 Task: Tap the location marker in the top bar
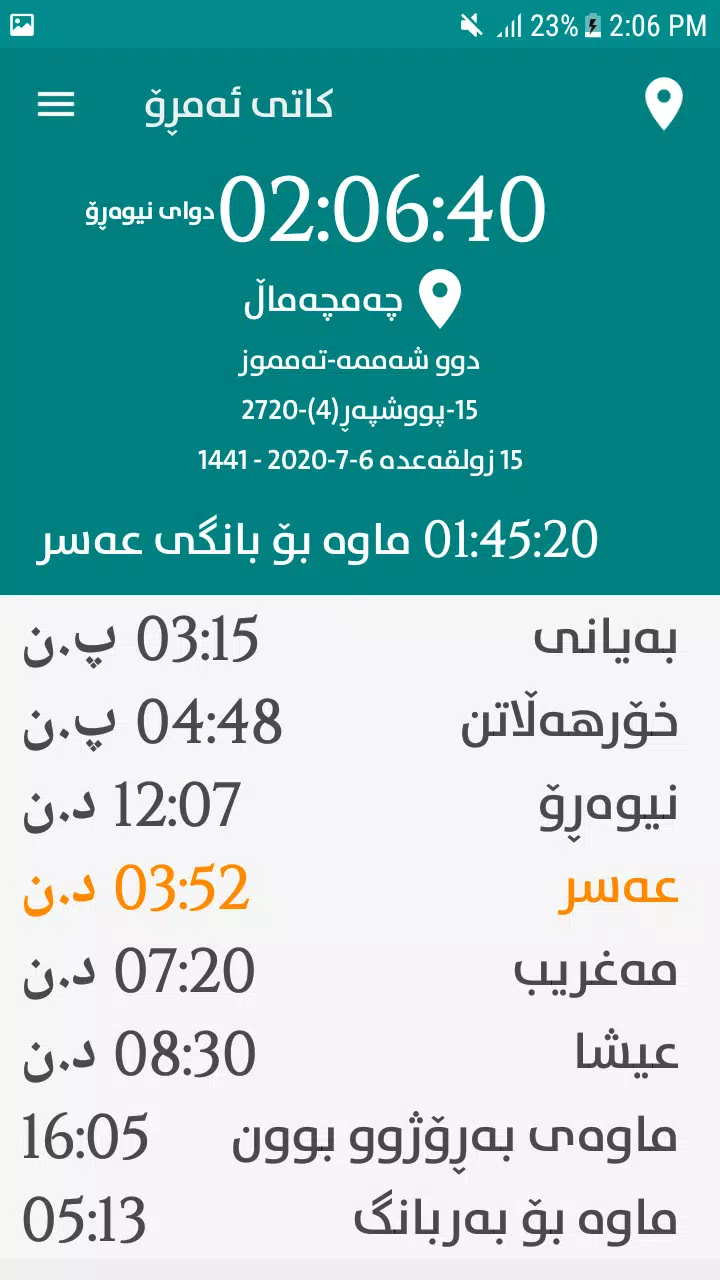click(663, 105)
